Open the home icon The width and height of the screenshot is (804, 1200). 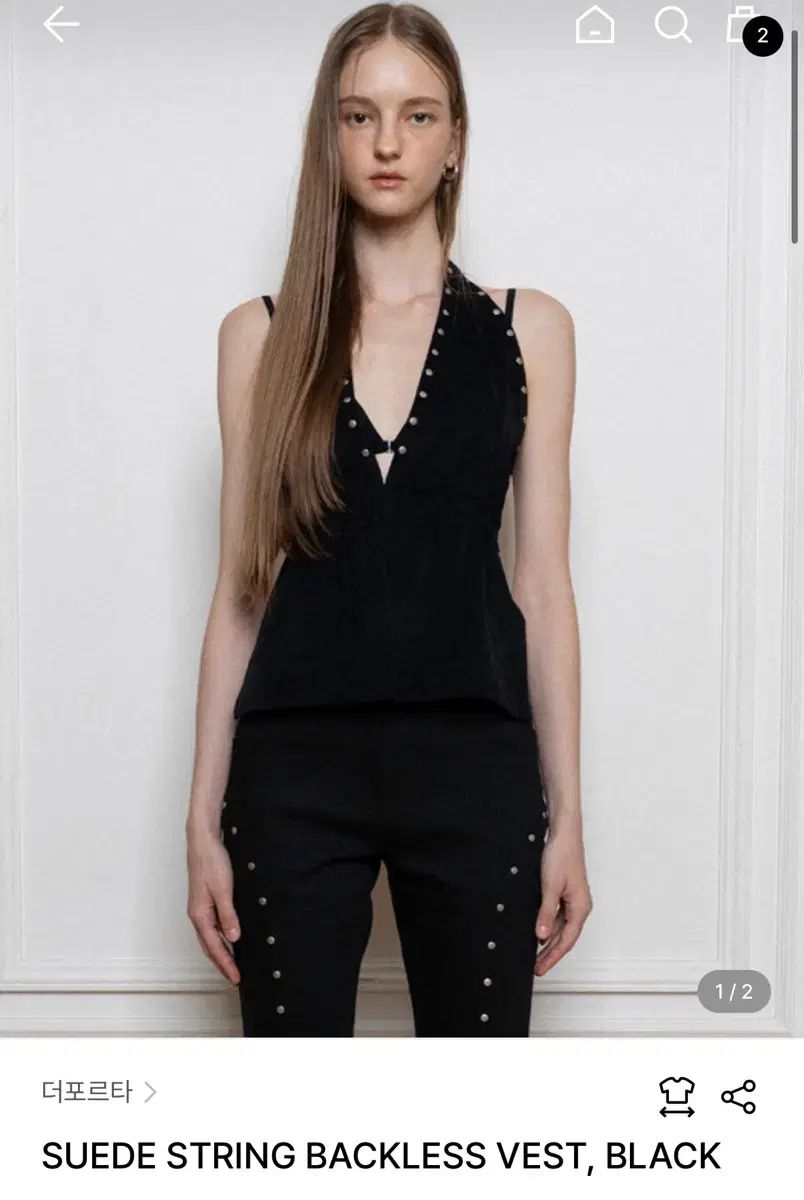point(595,25)
